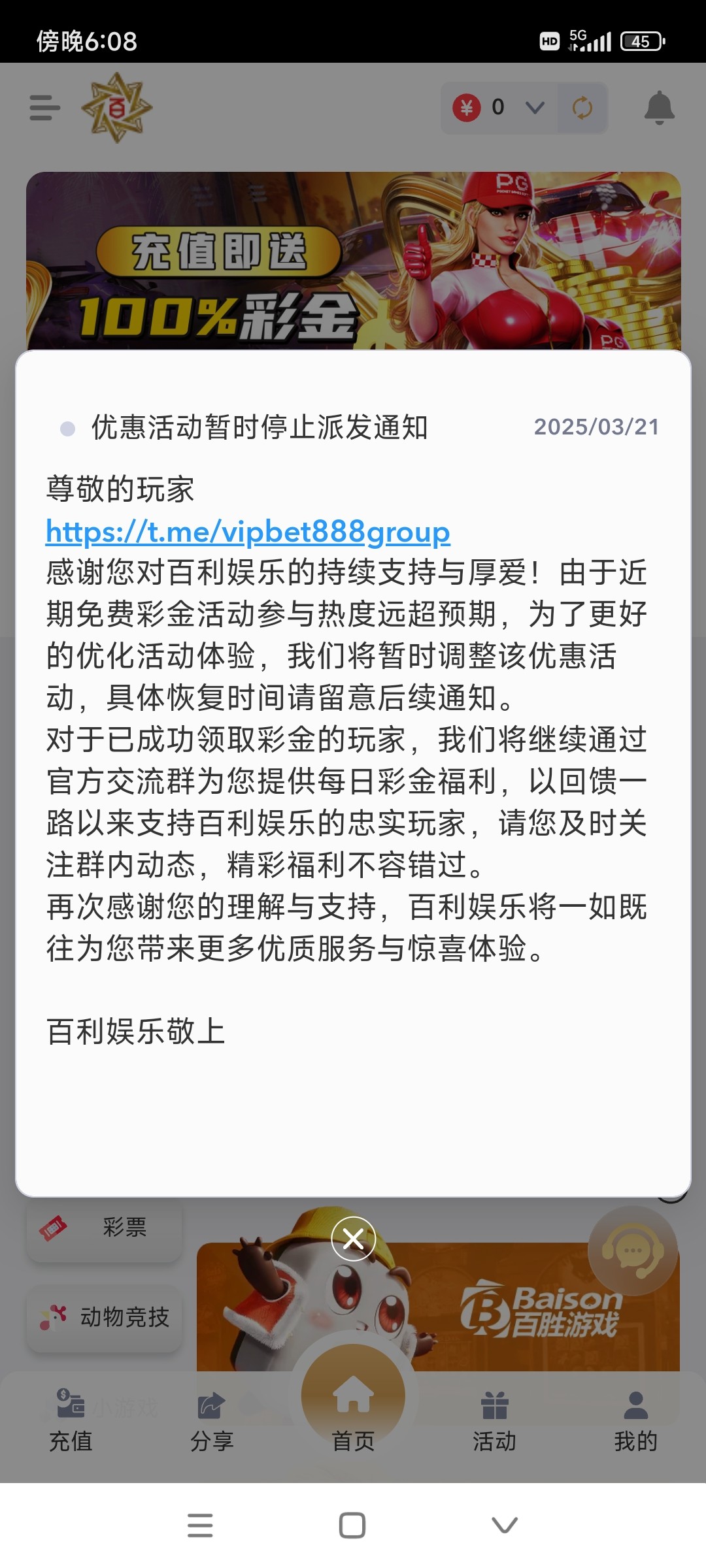Select the 彩票 lottery category
The image size is (706, 1568).
(105, 1228)
